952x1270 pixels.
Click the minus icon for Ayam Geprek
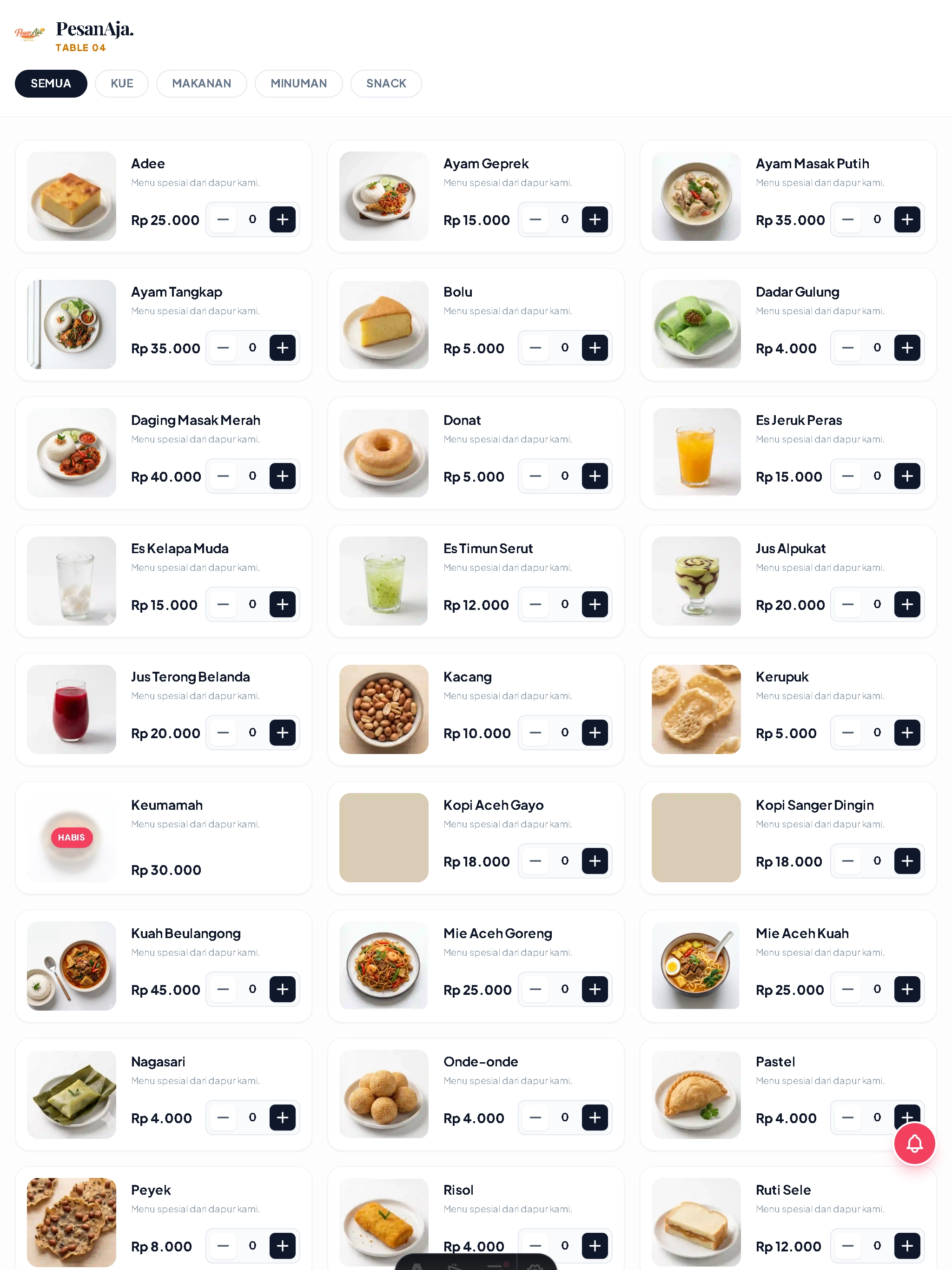click(x=535, y=219)
